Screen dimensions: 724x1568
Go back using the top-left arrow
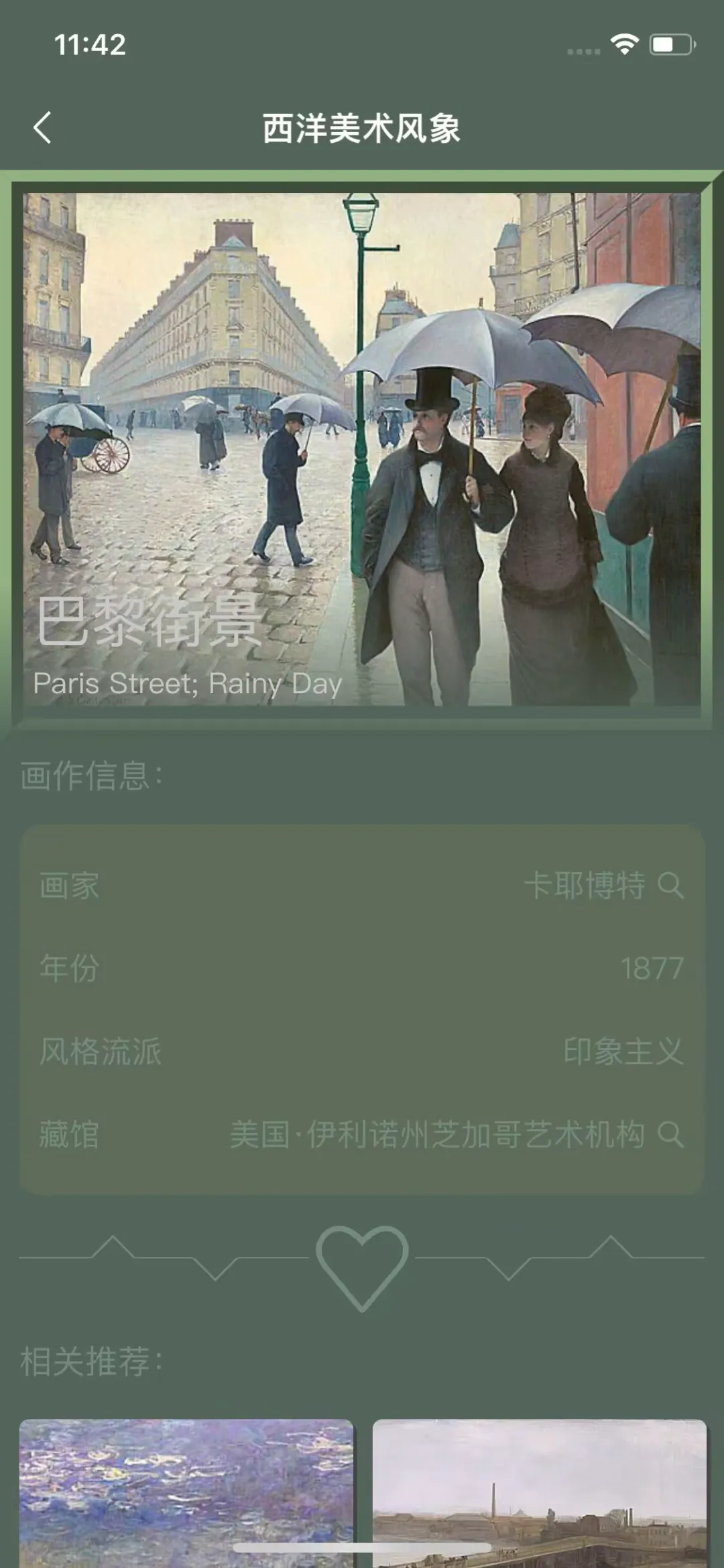click(42, 127)
